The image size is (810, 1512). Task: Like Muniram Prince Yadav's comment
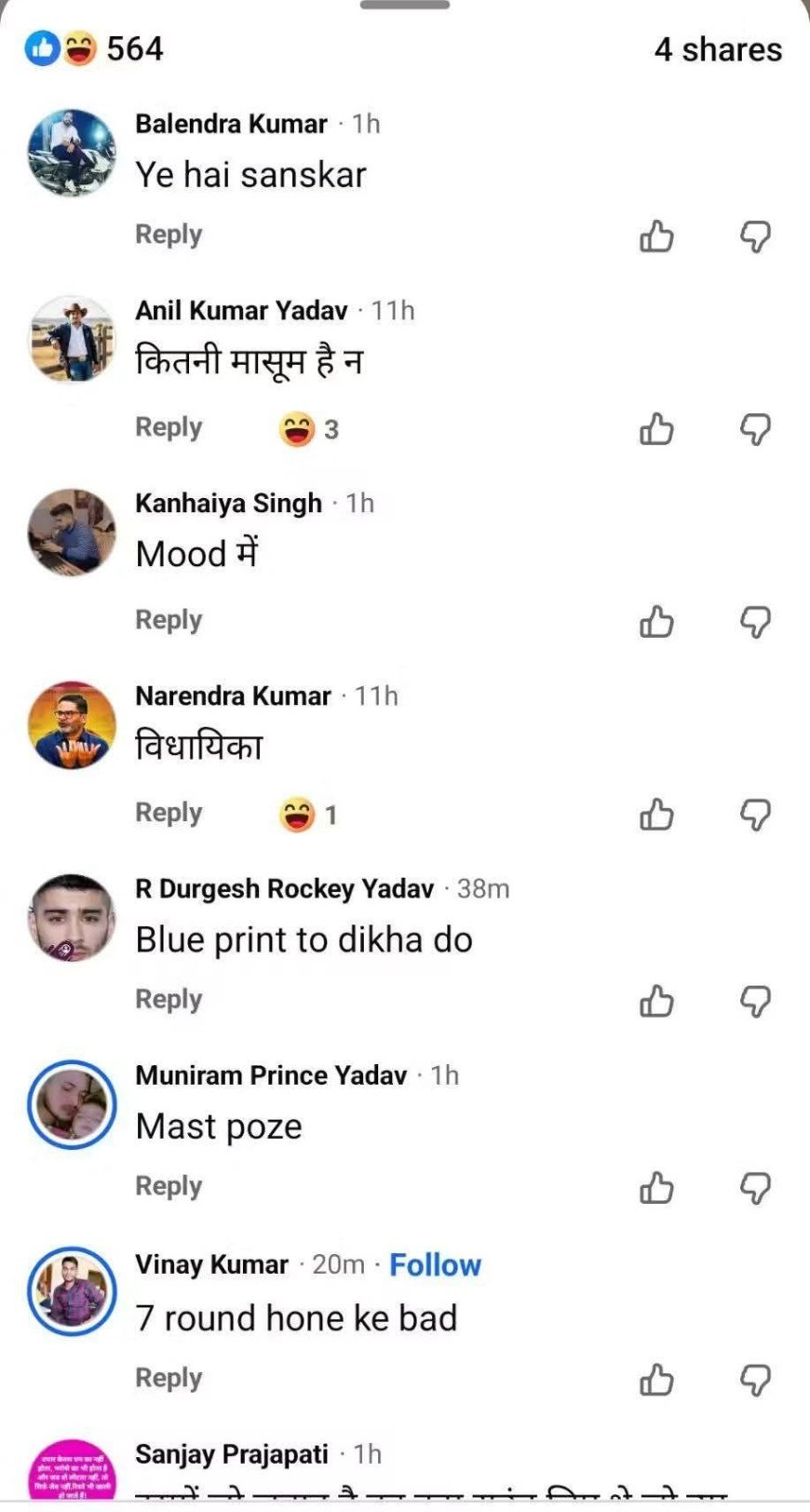pos(656,1188)
